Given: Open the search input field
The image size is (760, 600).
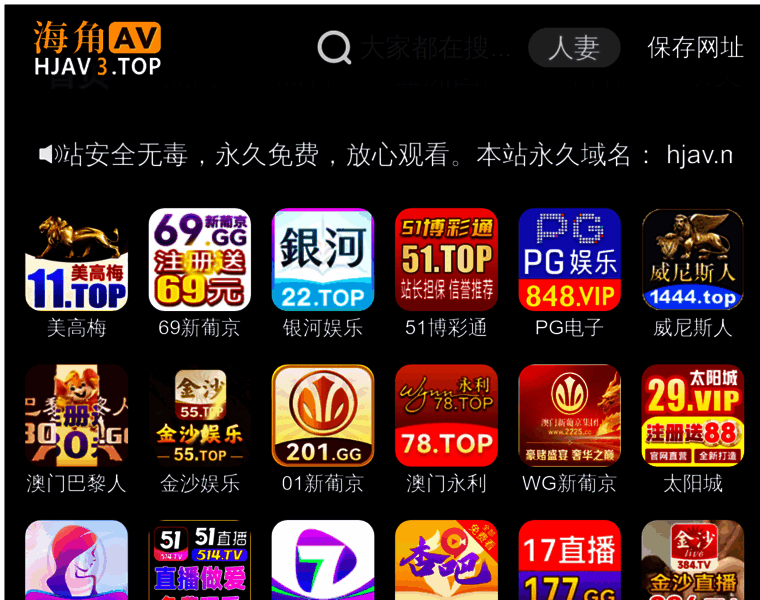Looking at the screenshot, I should click(436, 47).
